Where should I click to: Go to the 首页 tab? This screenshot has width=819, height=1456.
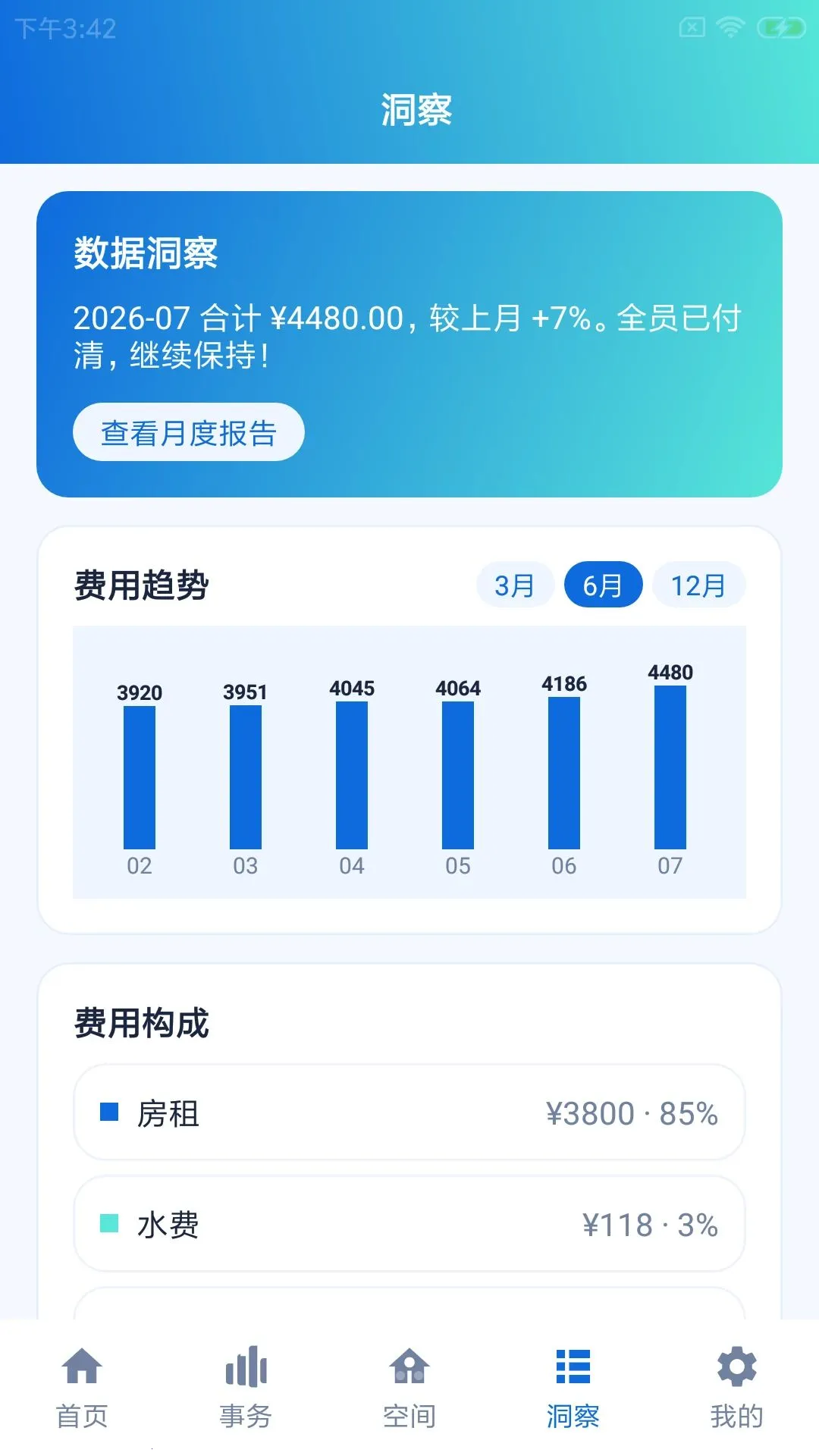pos(82,1388)
